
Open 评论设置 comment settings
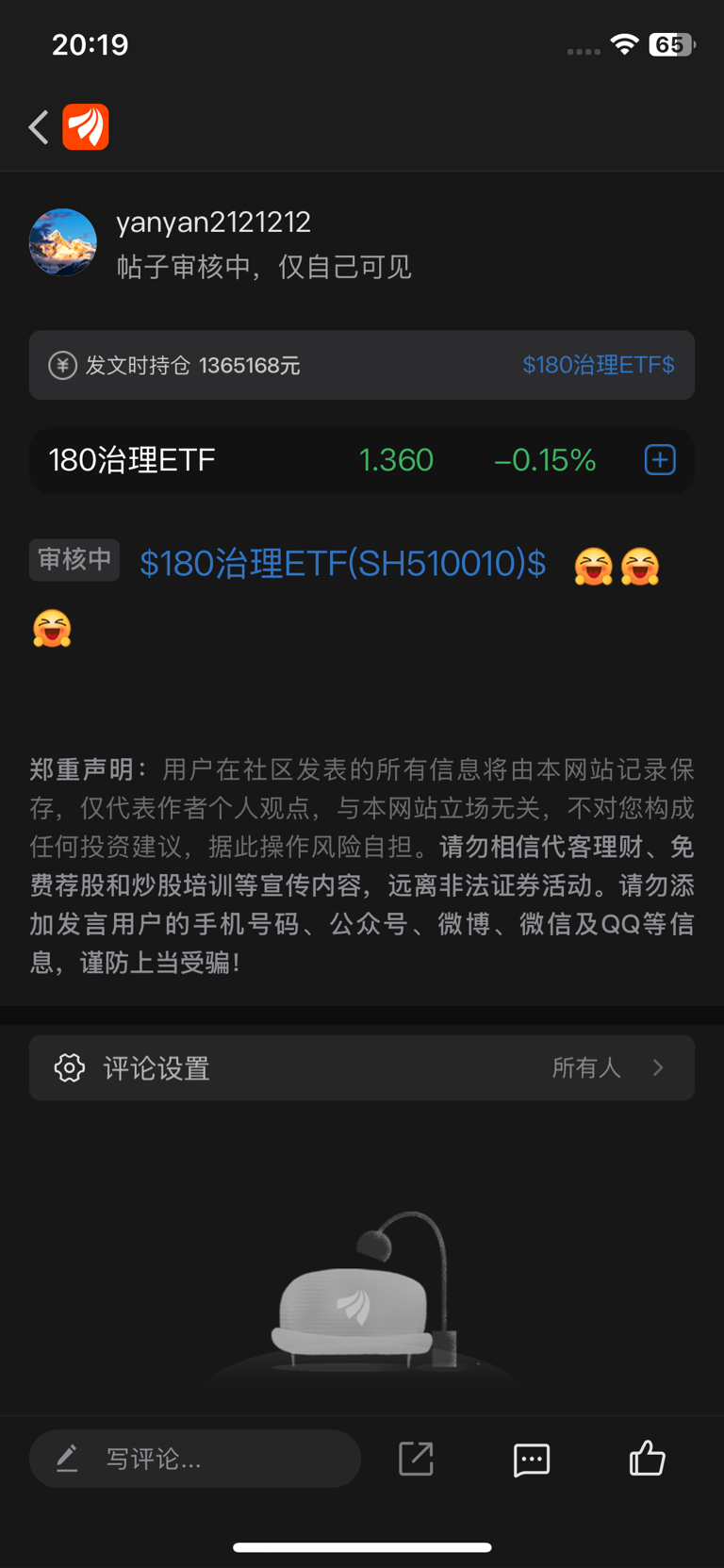pos(362,1067)
